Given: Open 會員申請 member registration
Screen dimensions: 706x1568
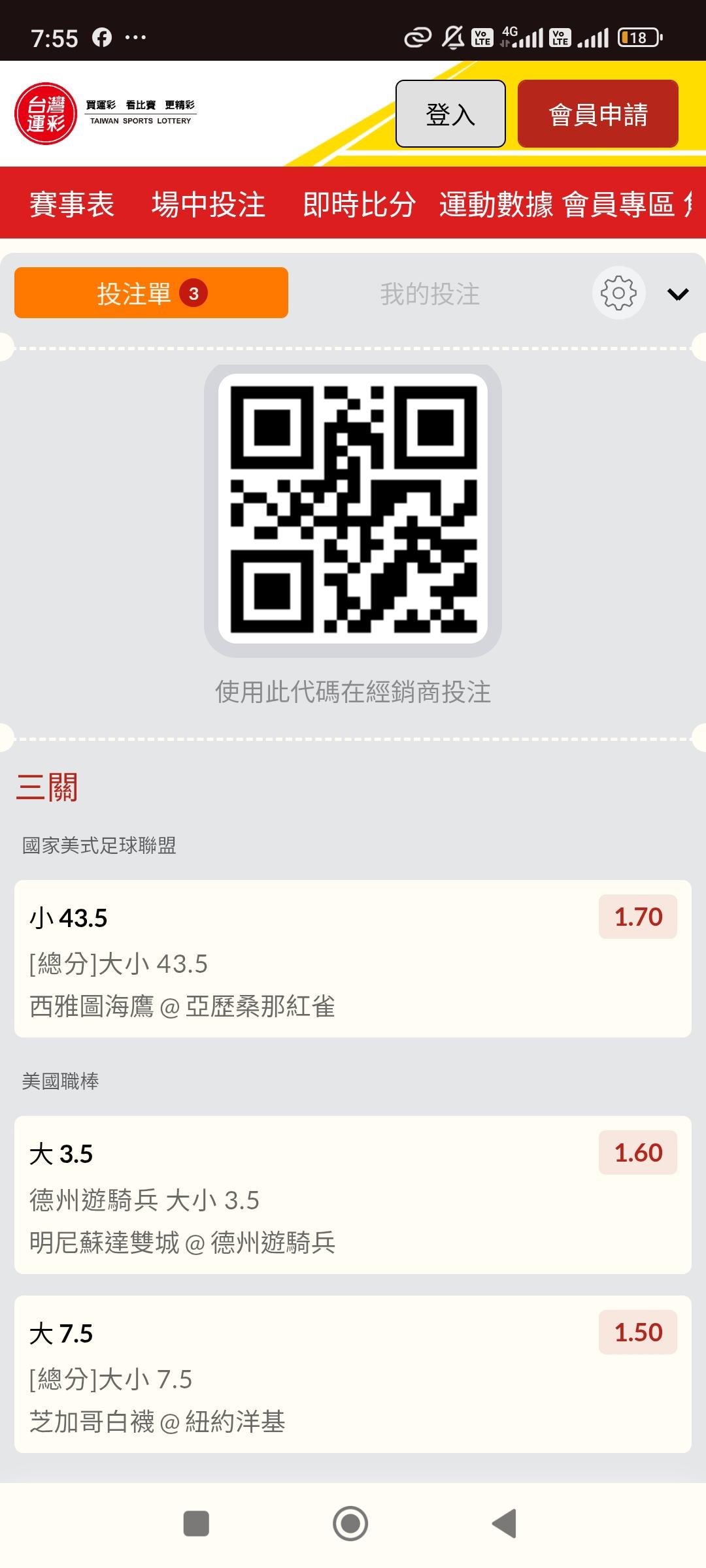Looking at the screenshot, I should 597,114.
